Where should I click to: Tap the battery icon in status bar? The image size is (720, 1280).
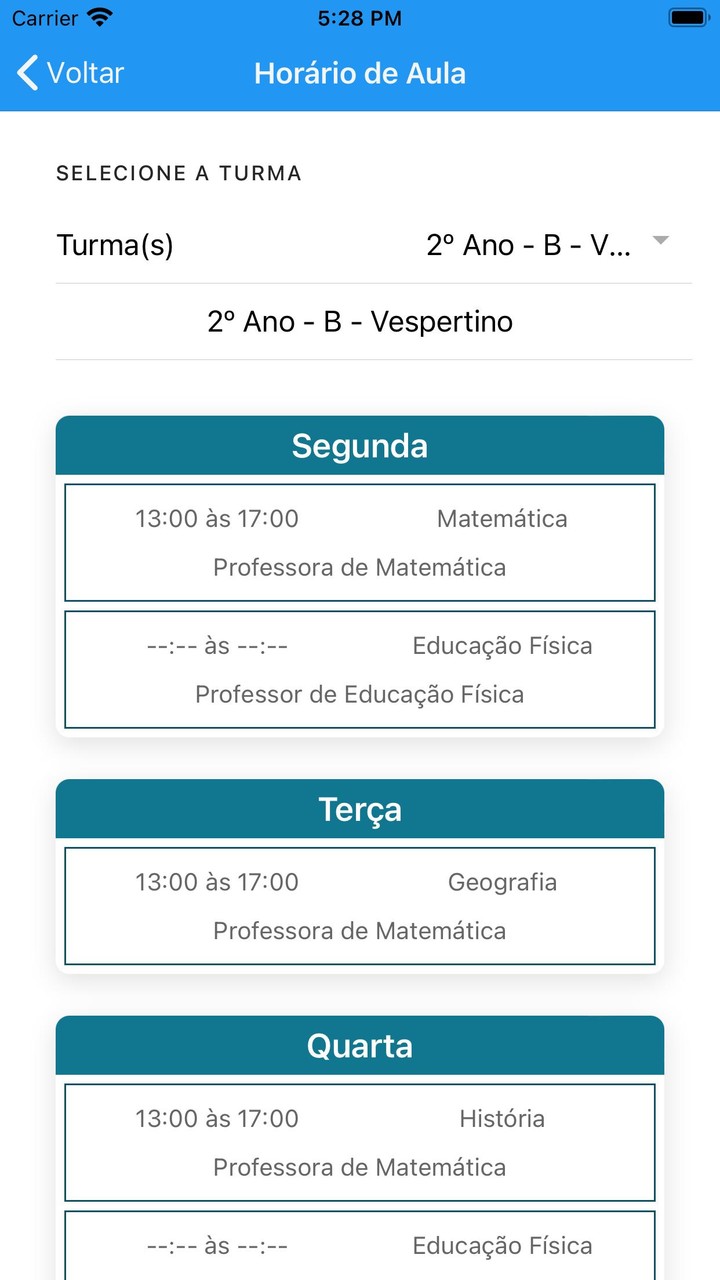tap(688, 16)
